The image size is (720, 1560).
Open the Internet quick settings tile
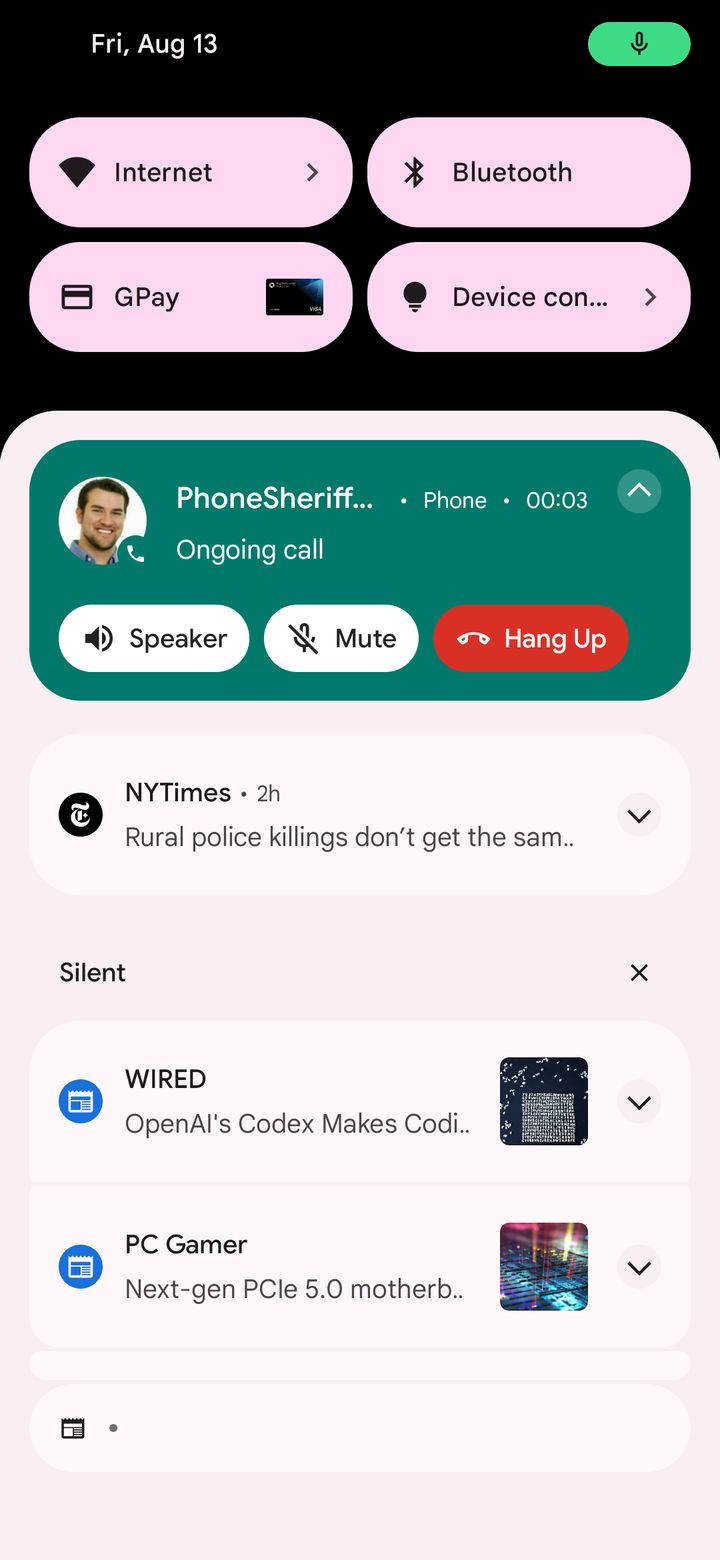[x=190, y=172]
